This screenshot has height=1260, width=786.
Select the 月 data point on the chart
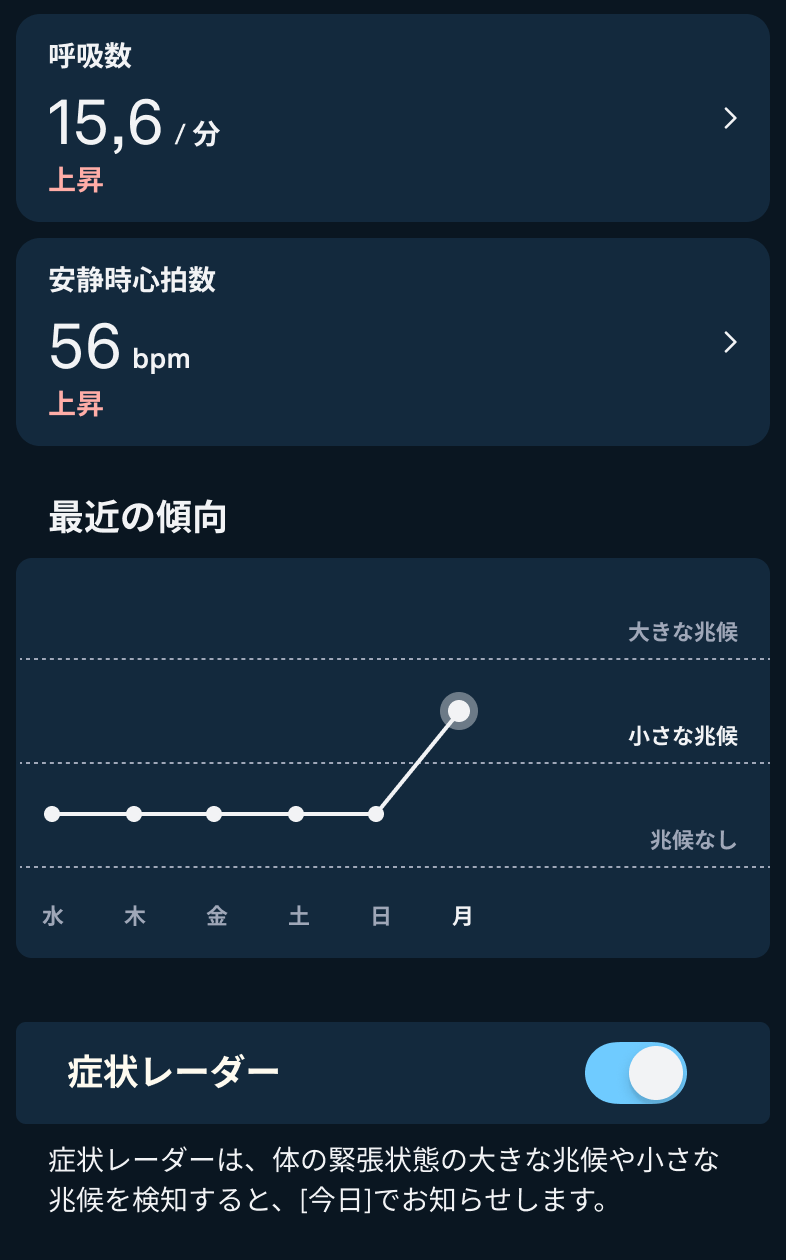click(459, 711)
